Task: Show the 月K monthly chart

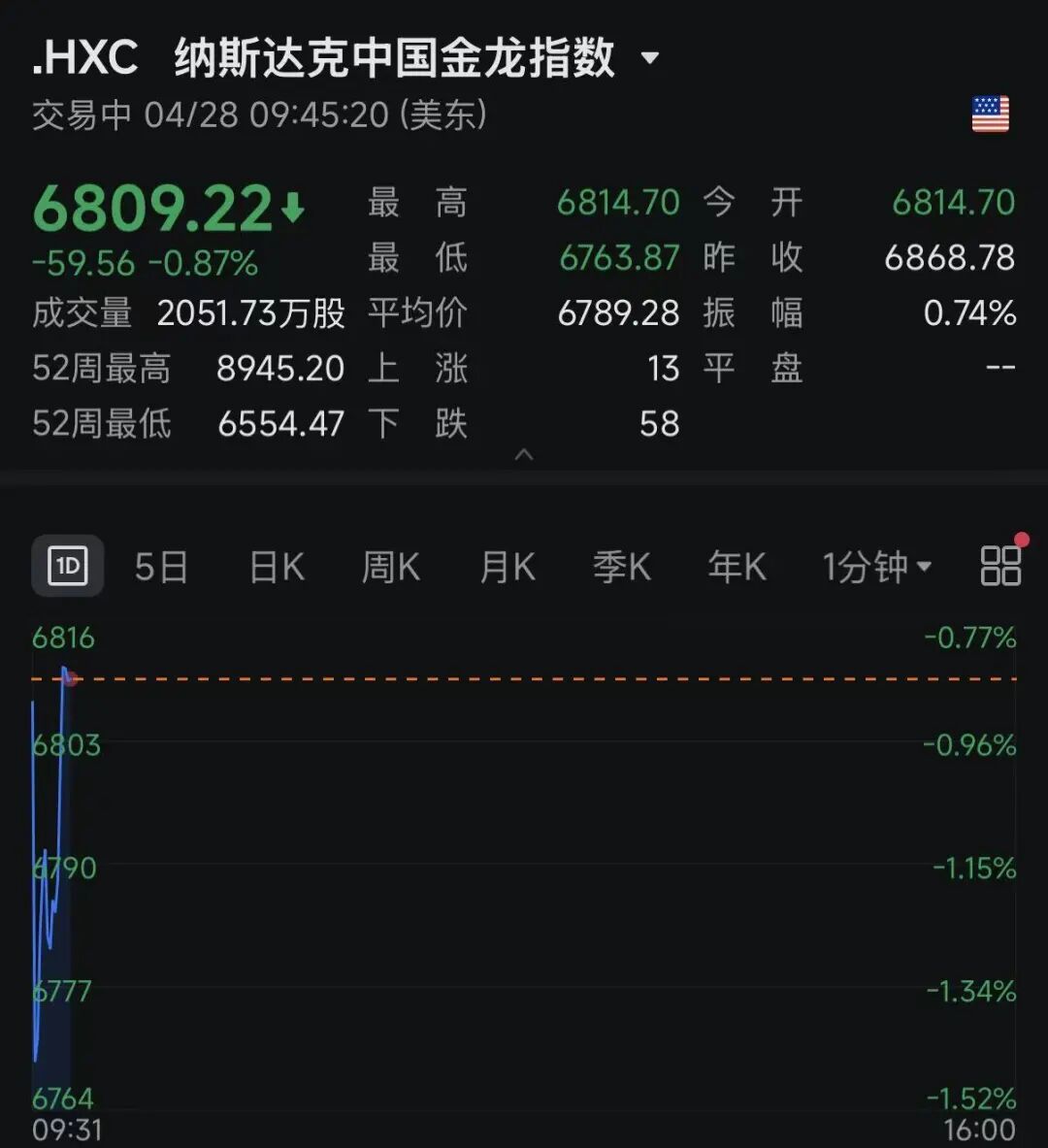Action: (508, 567)
